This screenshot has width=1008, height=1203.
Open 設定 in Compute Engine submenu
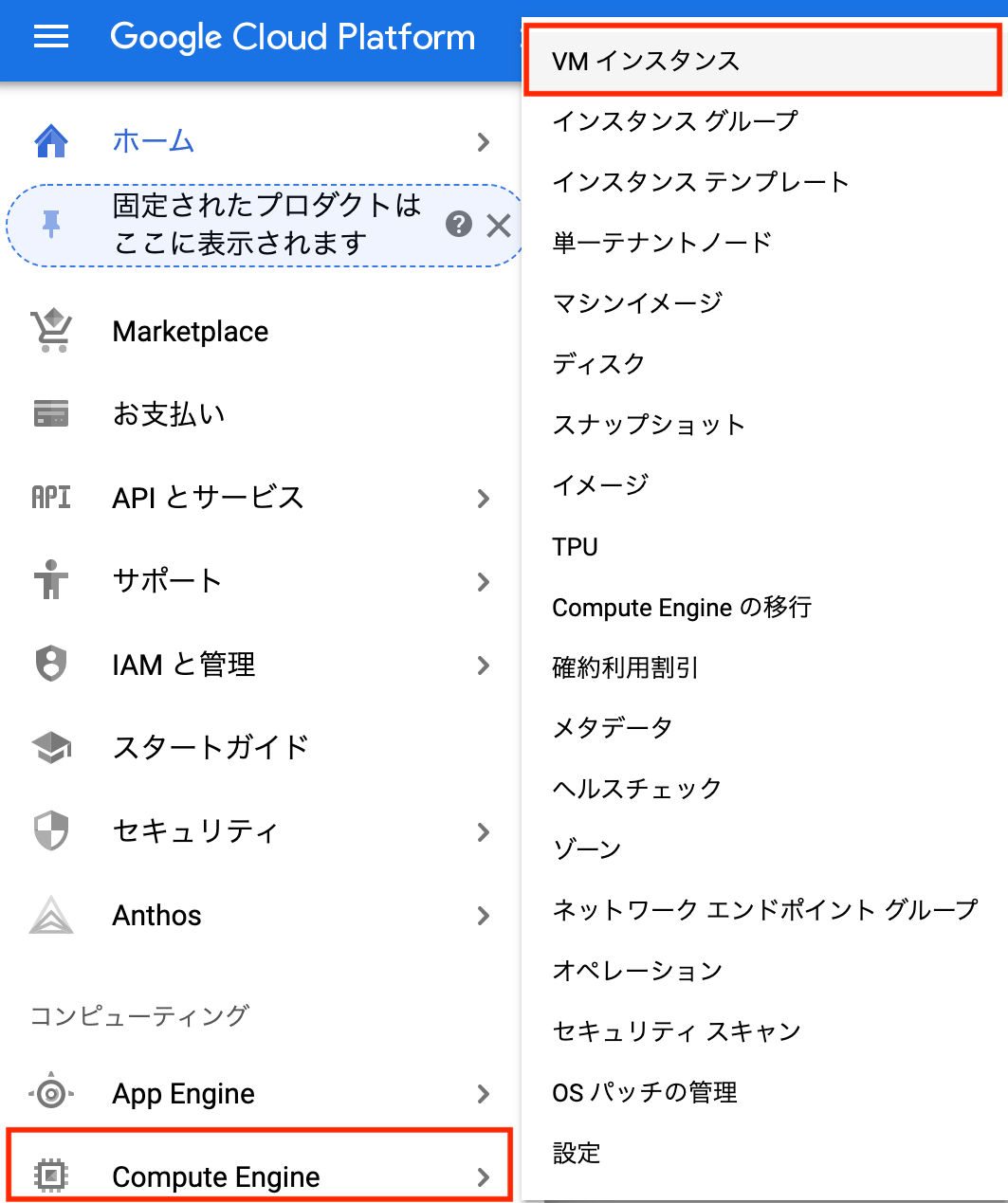click(577, 1153)
